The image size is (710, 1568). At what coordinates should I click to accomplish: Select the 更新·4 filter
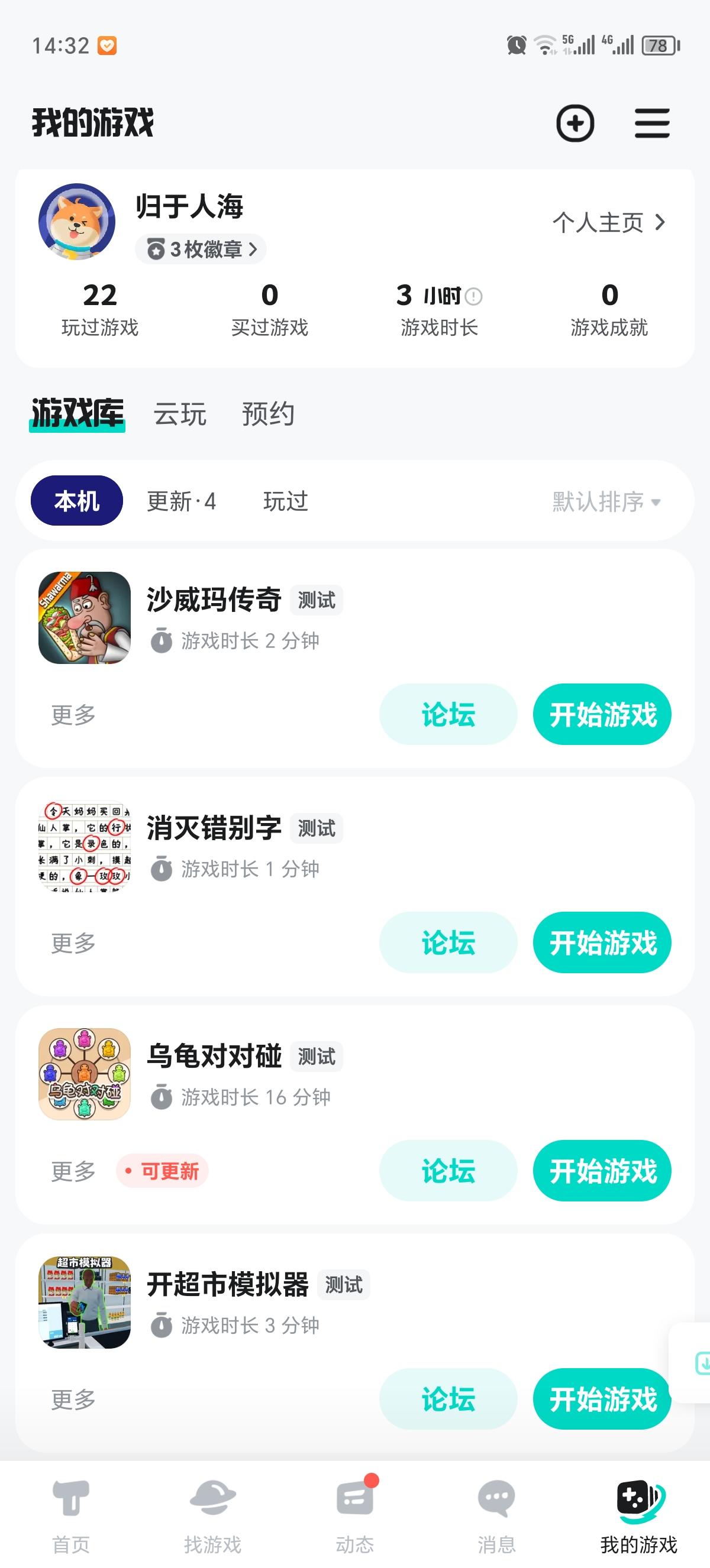point(182,501)
